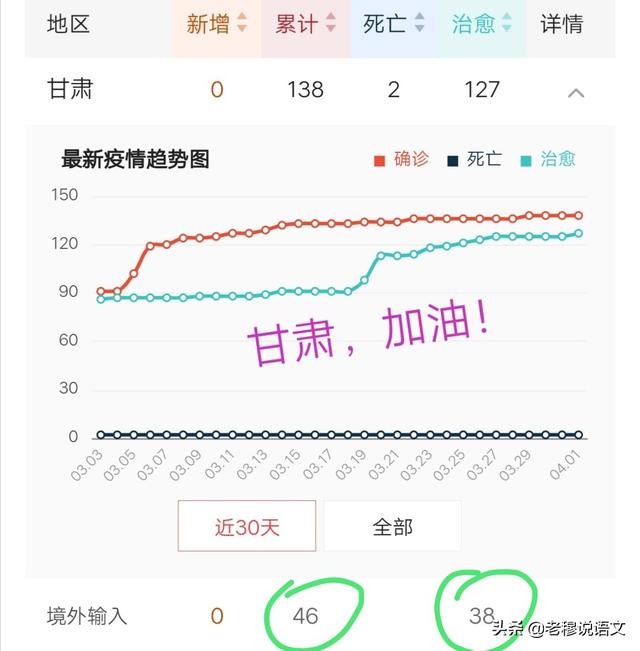Sort the table by 累计 column

[304, 24]
